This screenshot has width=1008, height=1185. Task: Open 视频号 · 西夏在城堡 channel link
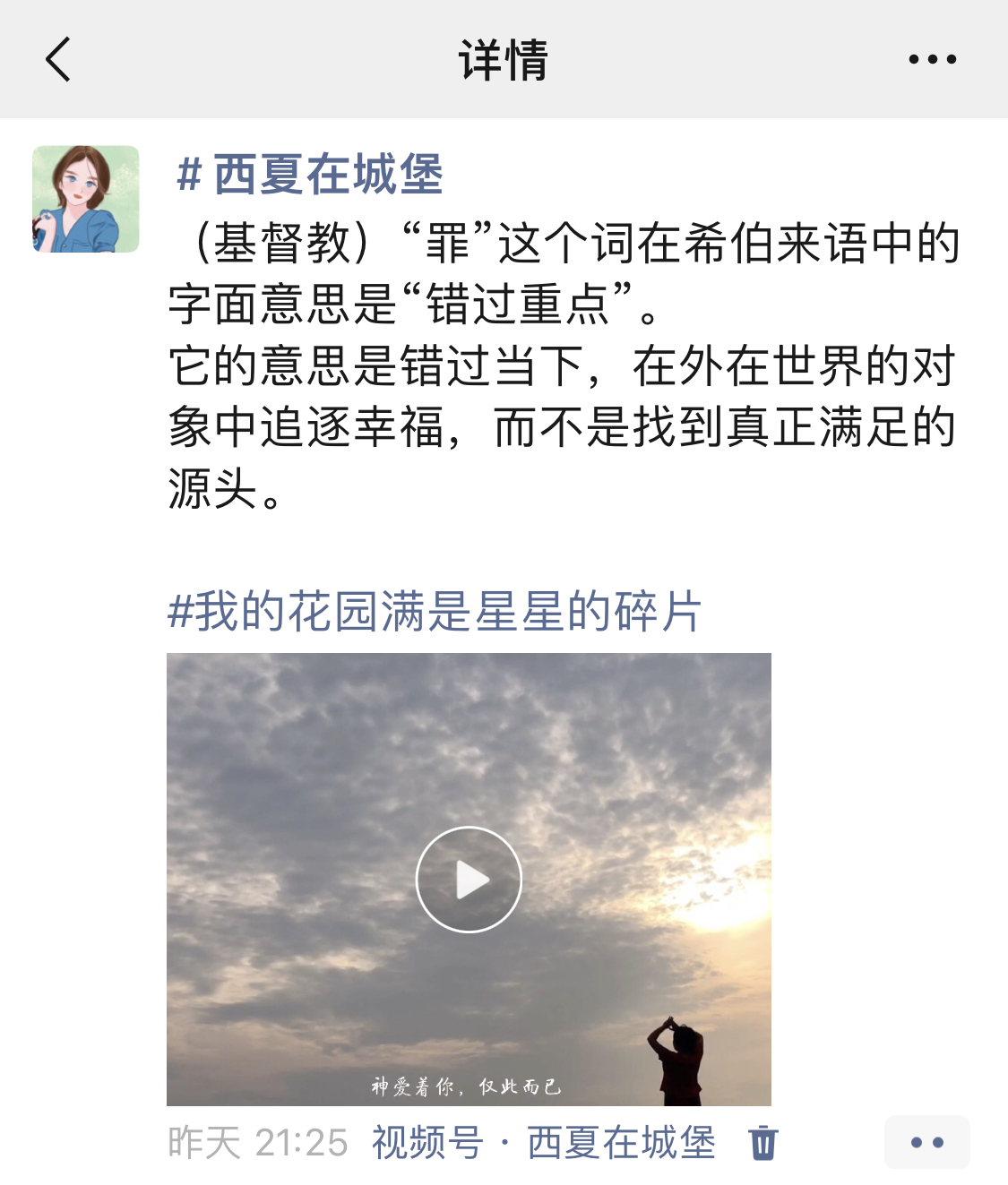click(x=544, y=1143)
